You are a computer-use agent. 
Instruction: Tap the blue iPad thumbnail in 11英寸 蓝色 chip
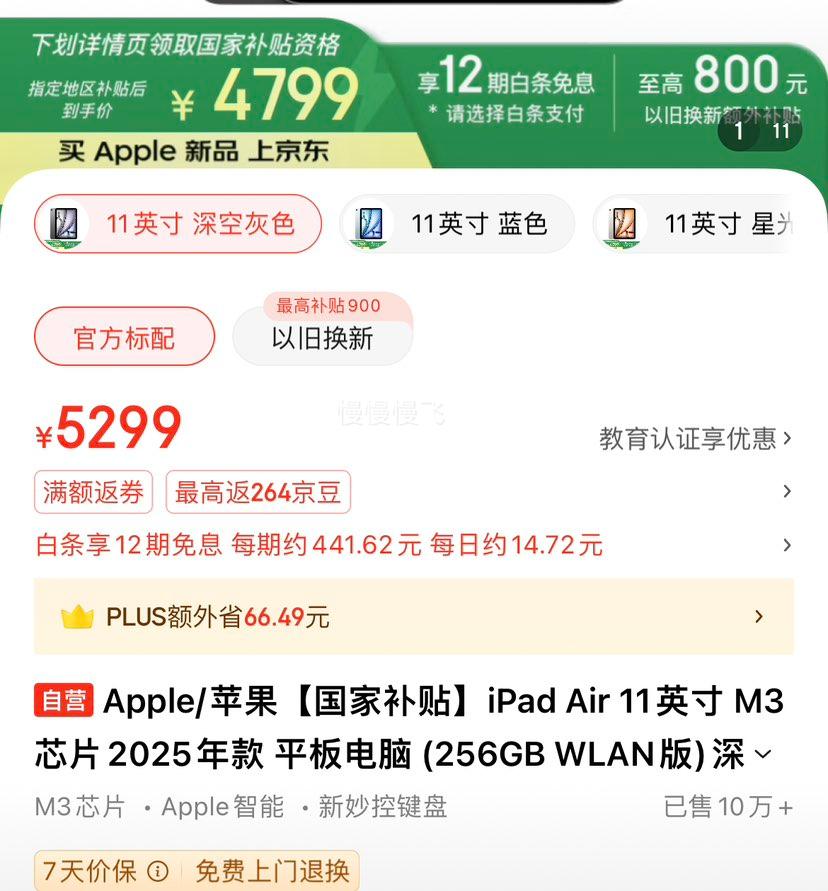click(370, 224)
